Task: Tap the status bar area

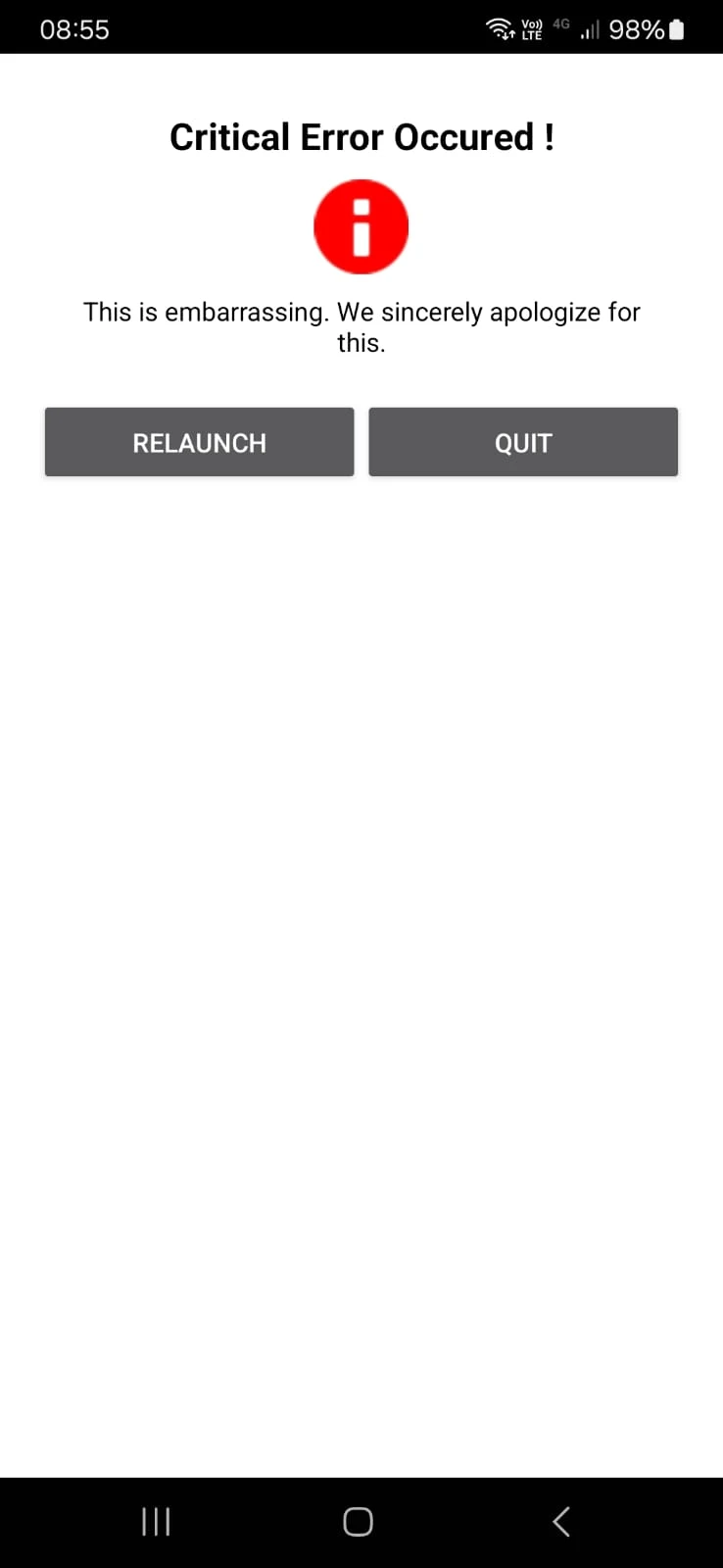Action: tap(294, 26)
